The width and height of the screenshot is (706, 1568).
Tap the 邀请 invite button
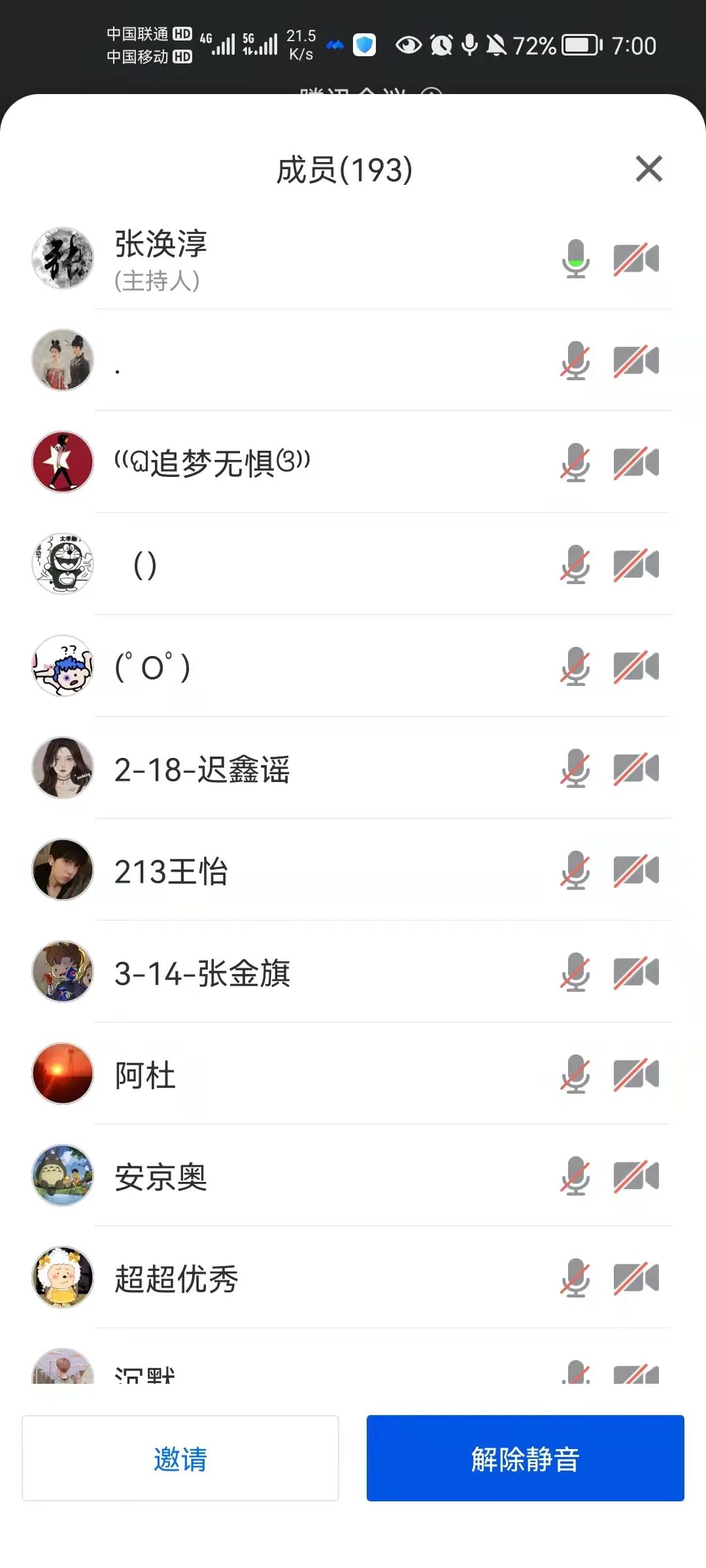[180, 1458]
